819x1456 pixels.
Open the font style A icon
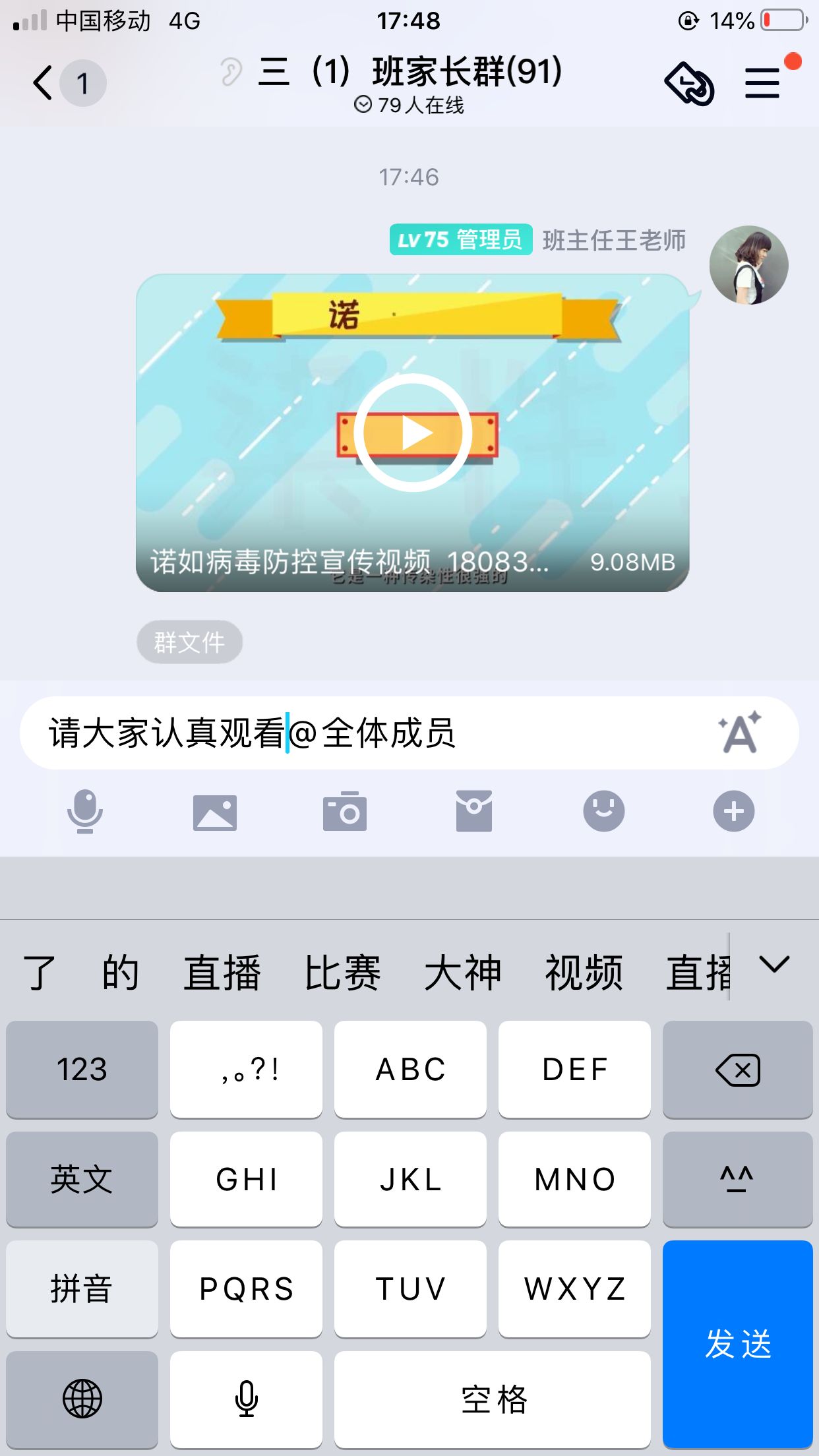(x=740, y=733)
